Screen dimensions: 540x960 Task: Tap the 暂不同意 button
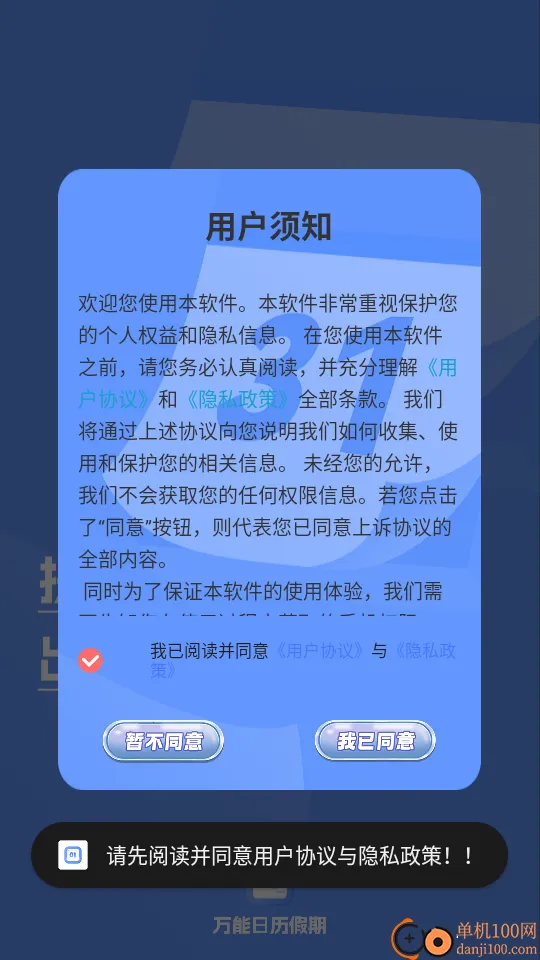coord(163,741)
